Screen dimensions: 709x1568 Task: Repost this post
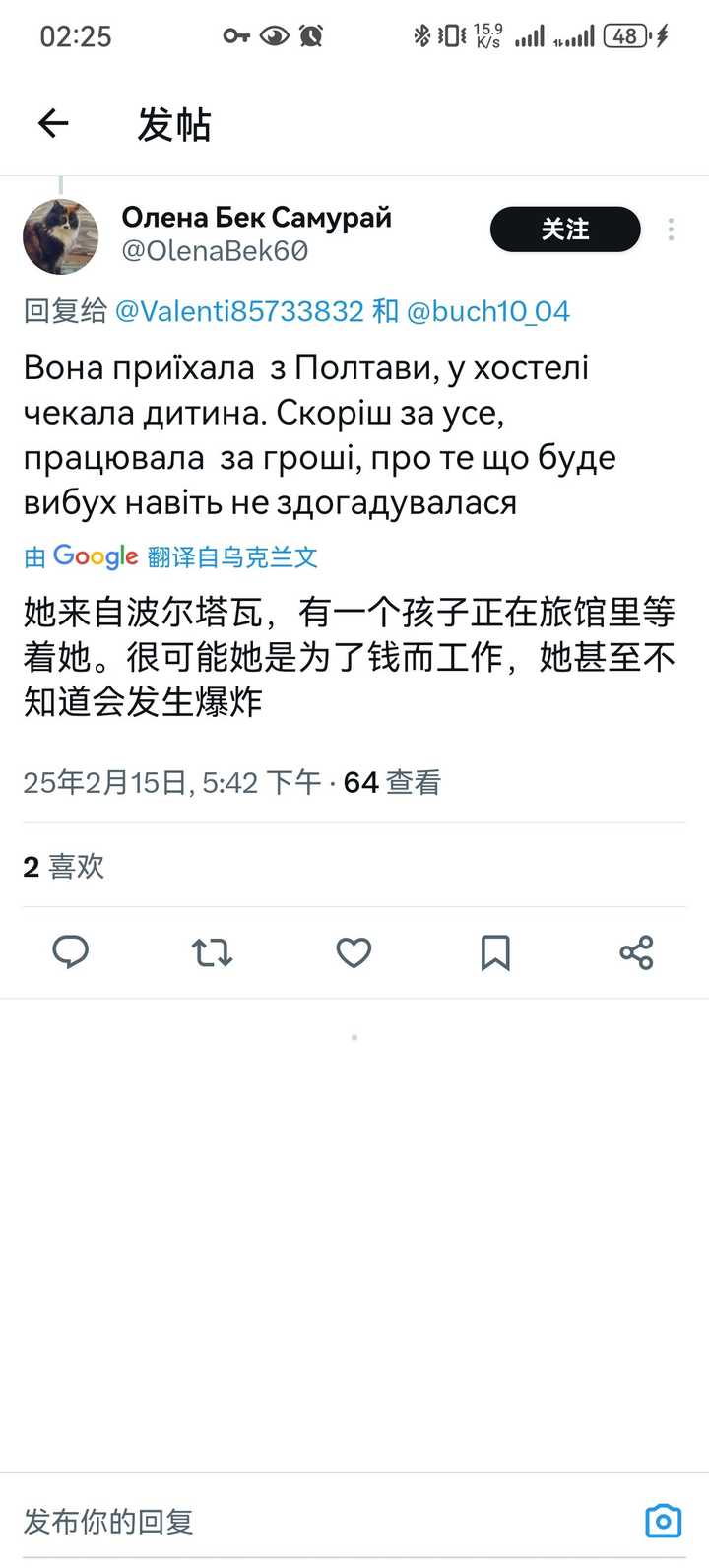[x=212, y=952]
